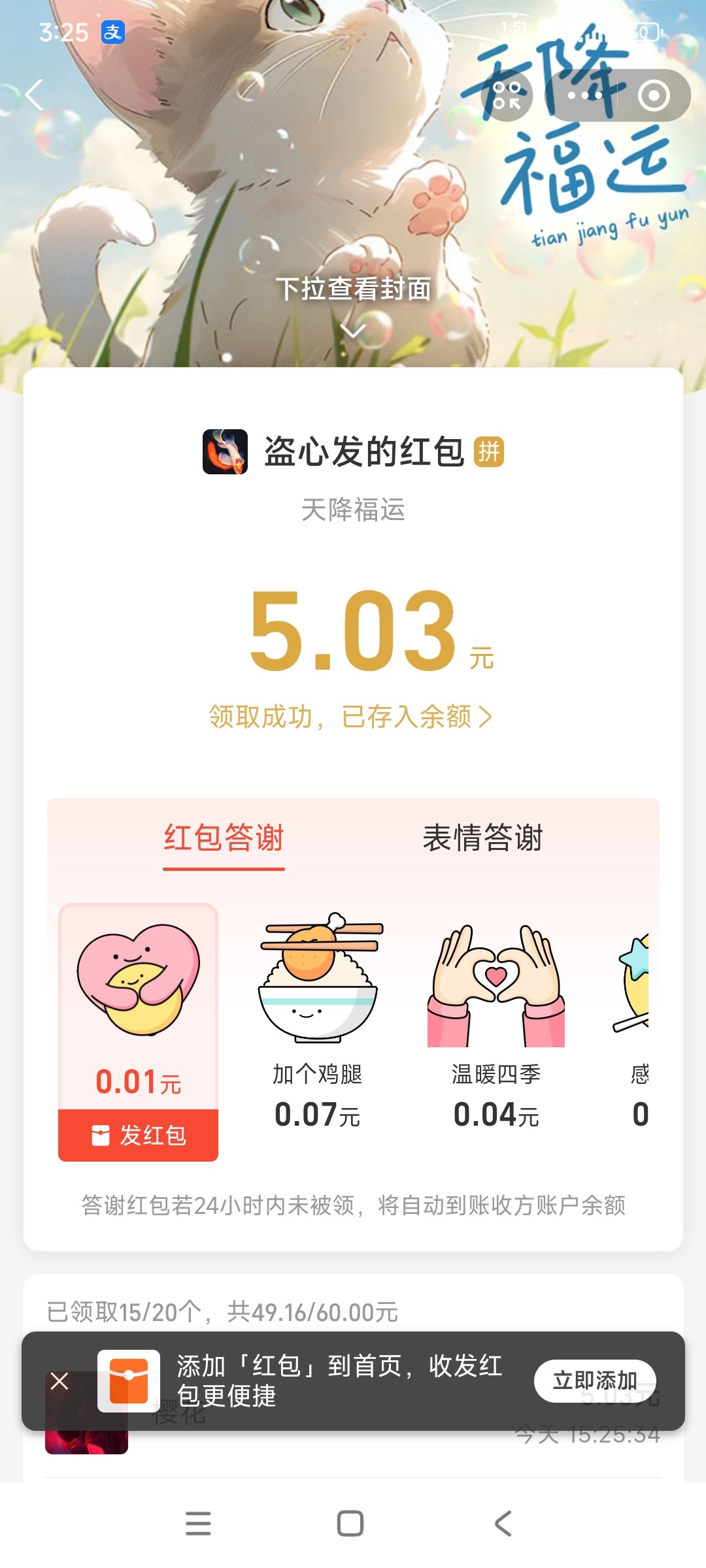Tap 立即添加 to add 红包 to the home page
This screenshot has height=1568, width=706.
tap(595, 1380)
